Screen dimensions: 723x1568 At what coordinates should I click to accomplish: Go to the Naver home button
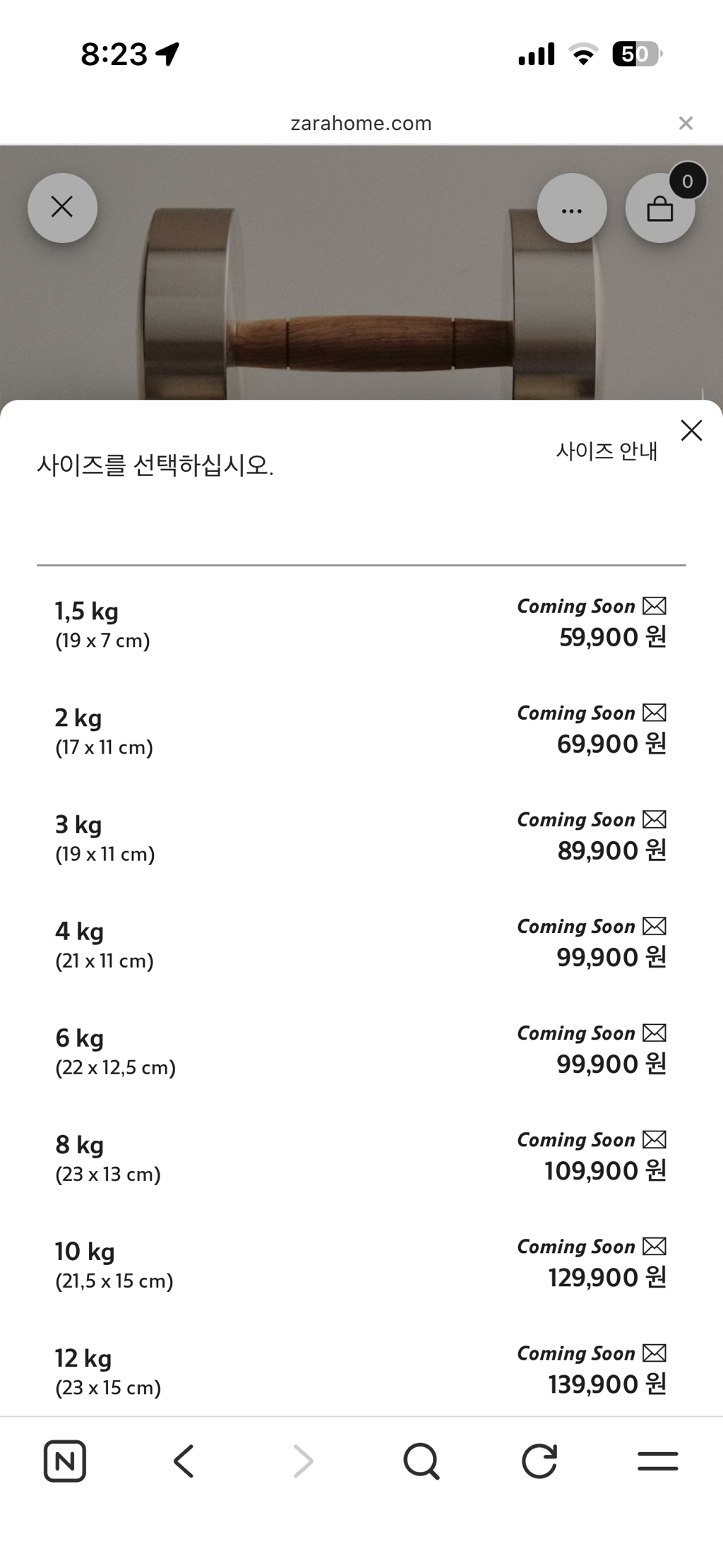click(x=65, y=1461)
